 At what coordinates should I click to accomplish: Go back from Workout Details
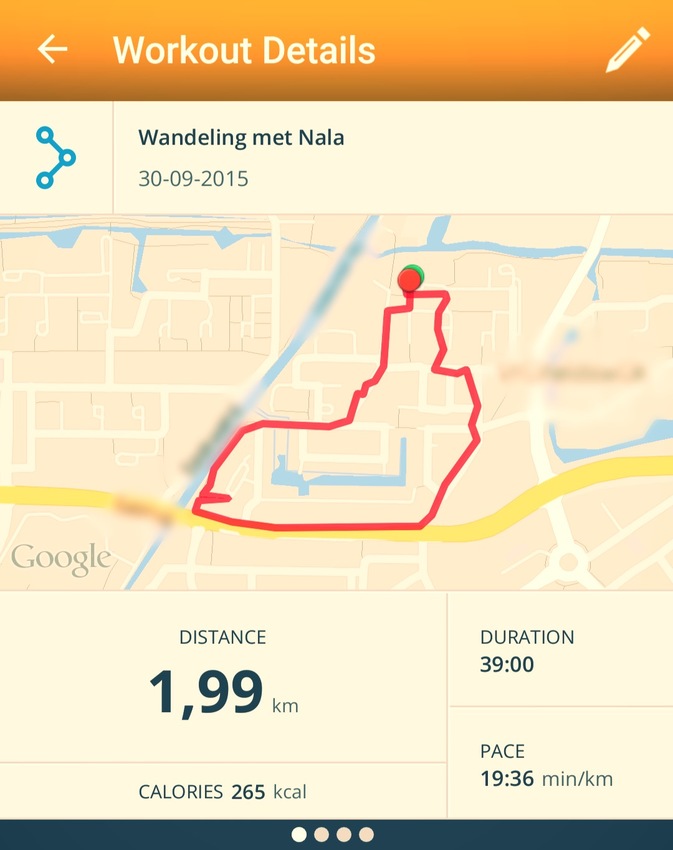point(52,49)
